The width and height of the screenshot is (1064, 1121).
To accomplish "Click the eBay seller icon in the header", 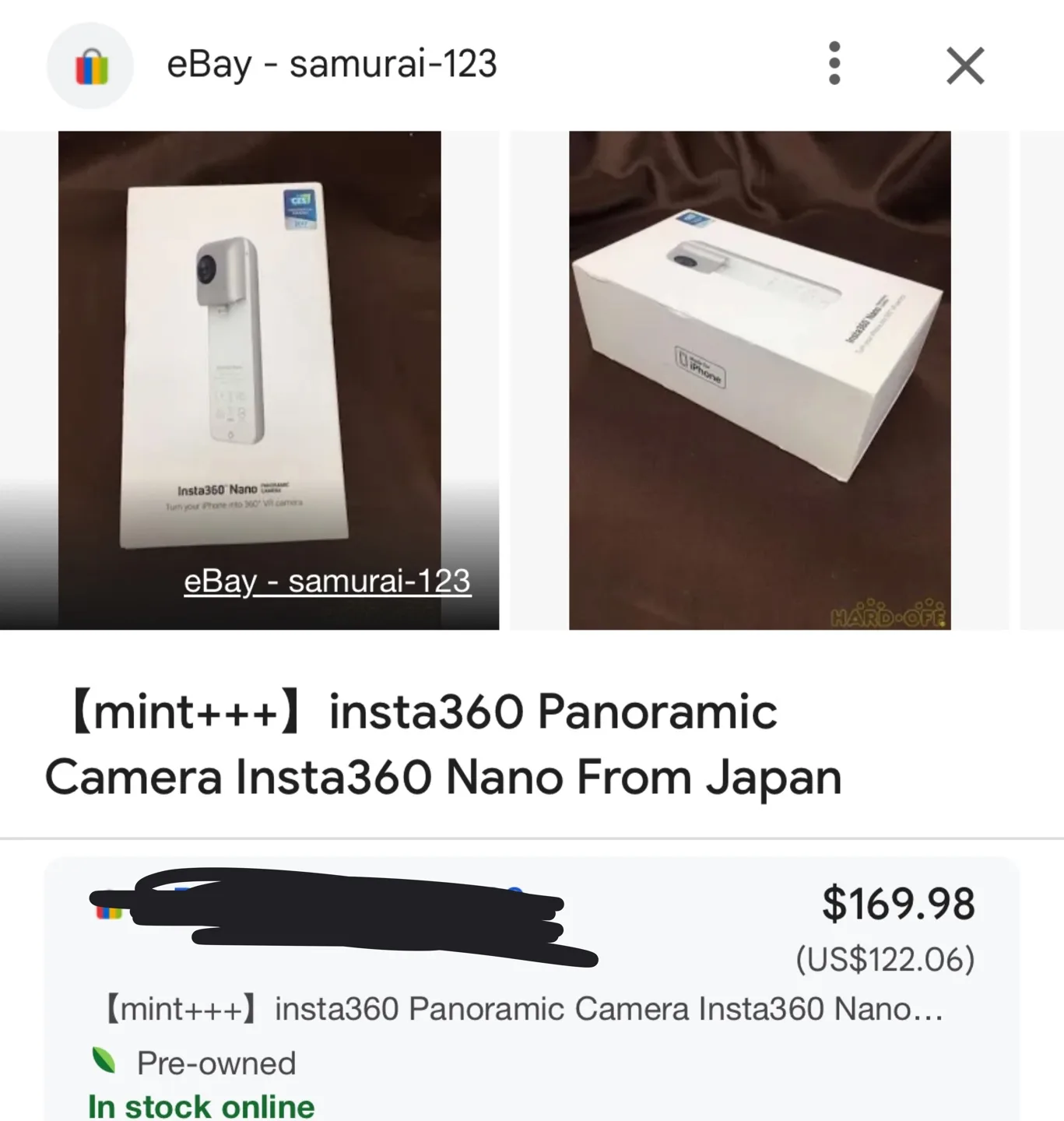I will tap(90, 65).
